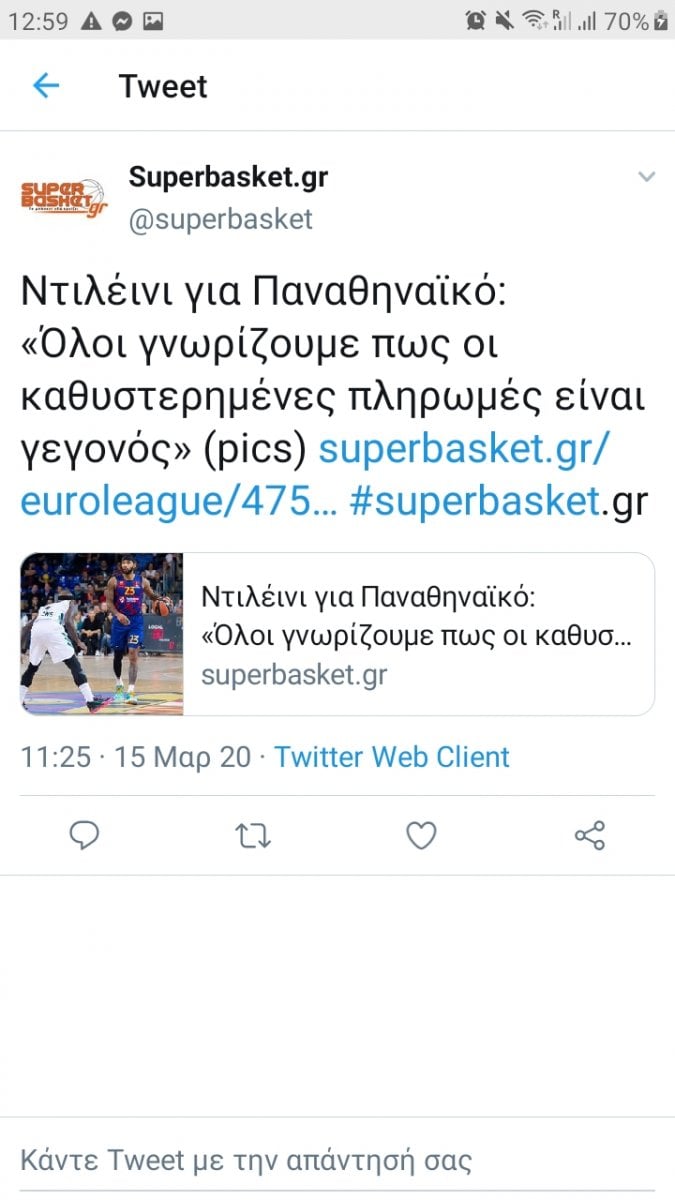675x1200 pixels.
Task: Open the #superbasket hashtag
Action: click(475, 502)
